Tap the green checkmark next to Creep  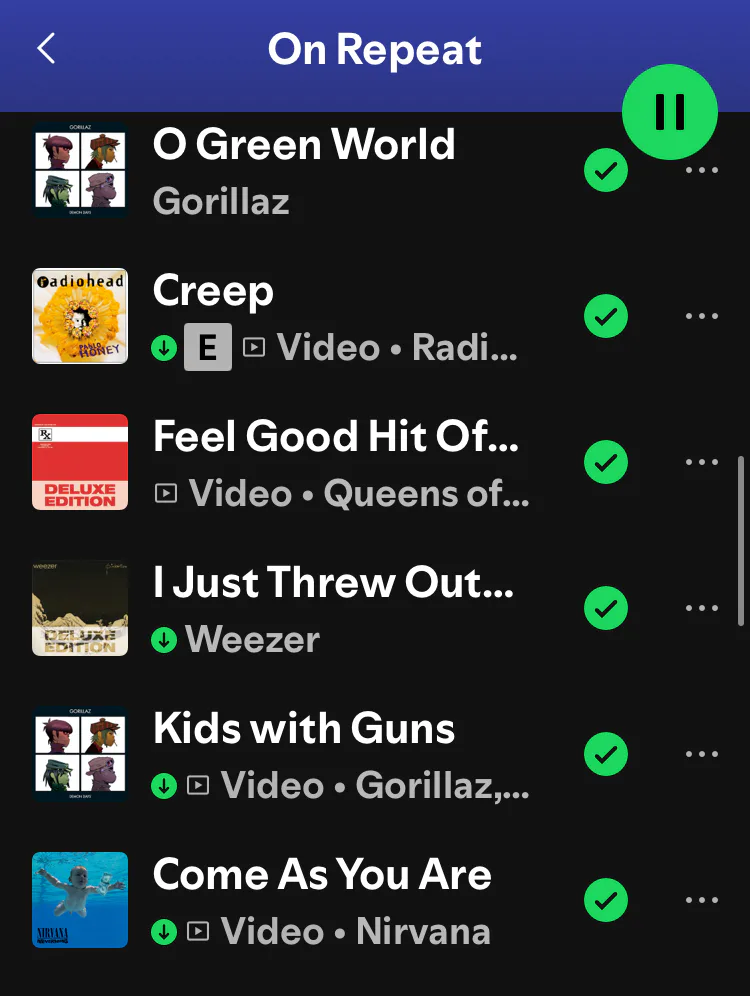(606, 317)
